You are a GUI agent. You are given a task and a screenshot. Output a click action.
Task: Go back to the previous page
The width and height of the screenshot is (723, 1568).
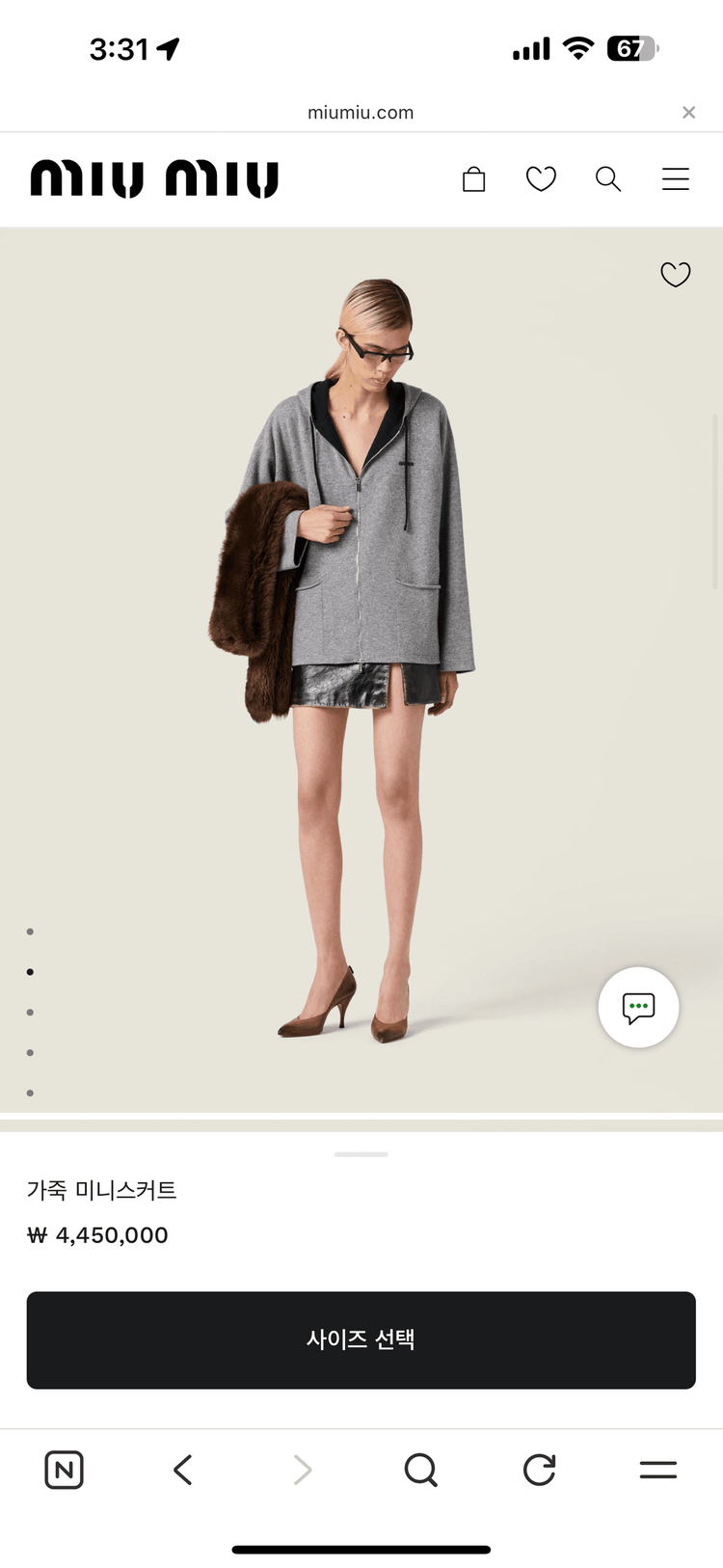click(x=183, y=1470)
